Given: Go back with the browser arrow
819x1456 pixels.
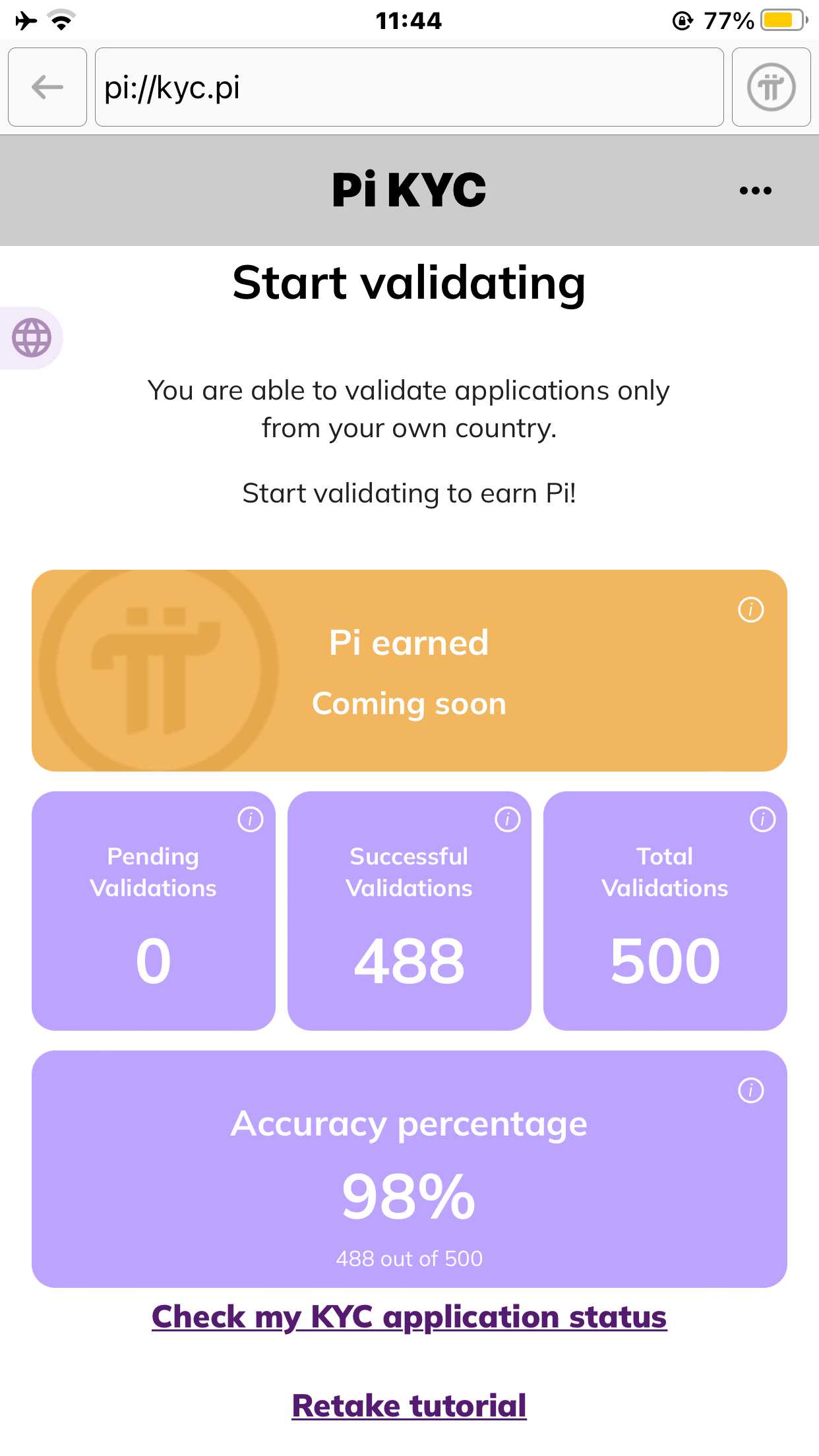Looking at the screenshot, I should [x=47, y=87].
